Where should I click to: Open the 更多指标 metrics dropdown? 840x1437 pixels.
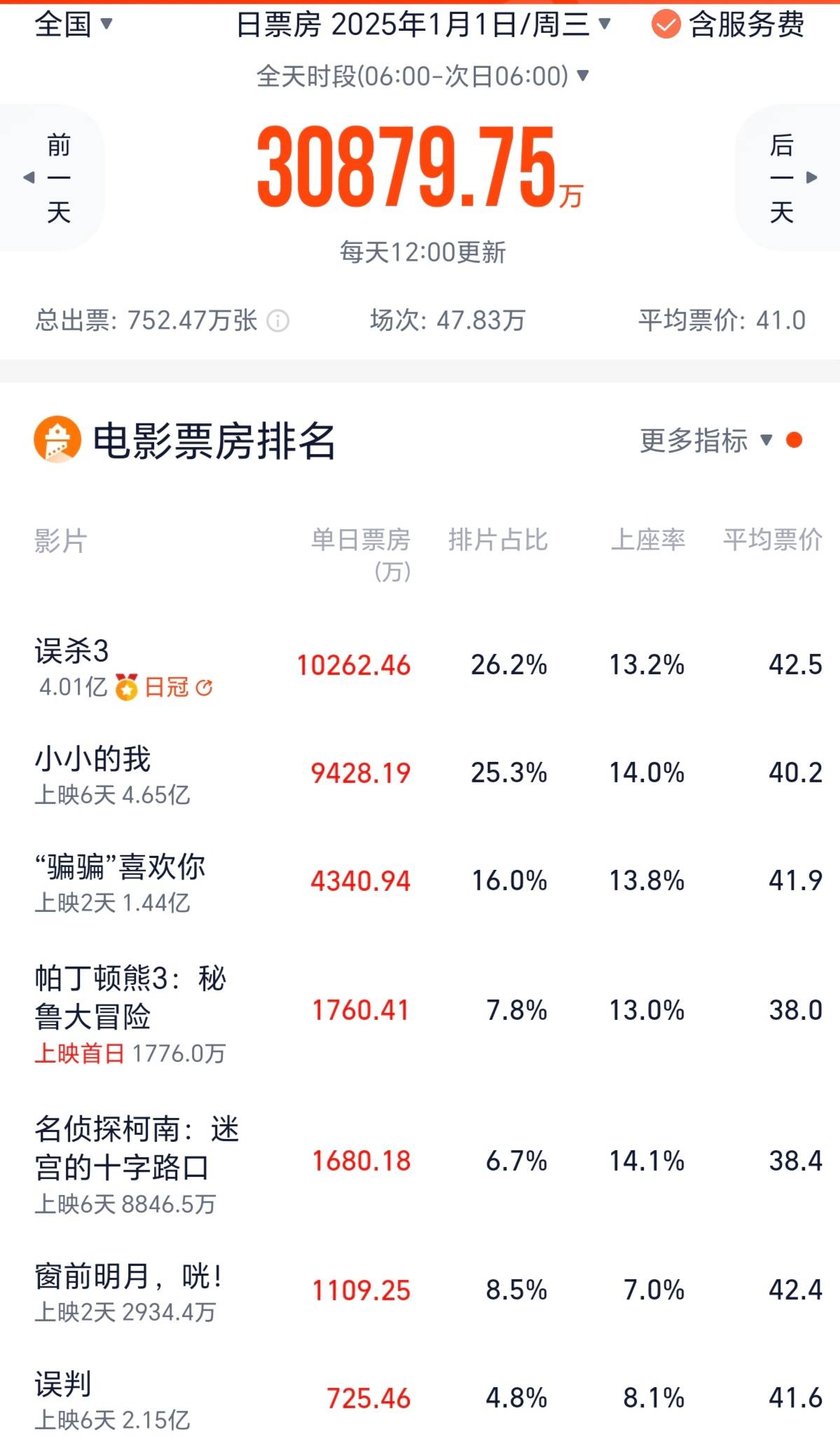click(x=706, y=441)
